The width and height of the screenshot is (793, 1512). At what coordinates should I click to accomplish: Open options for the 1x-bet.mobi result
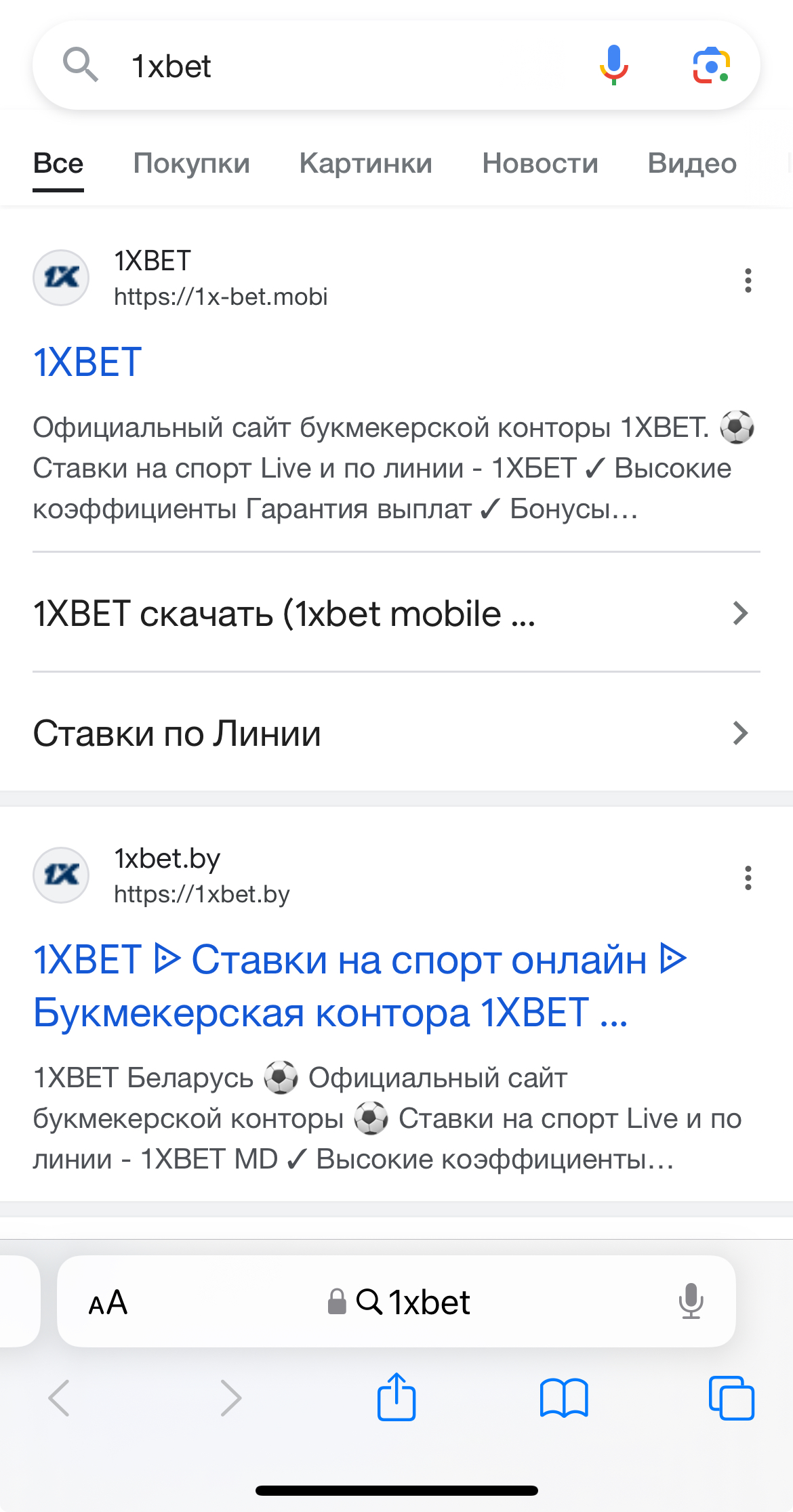click(x=748, y=280)
